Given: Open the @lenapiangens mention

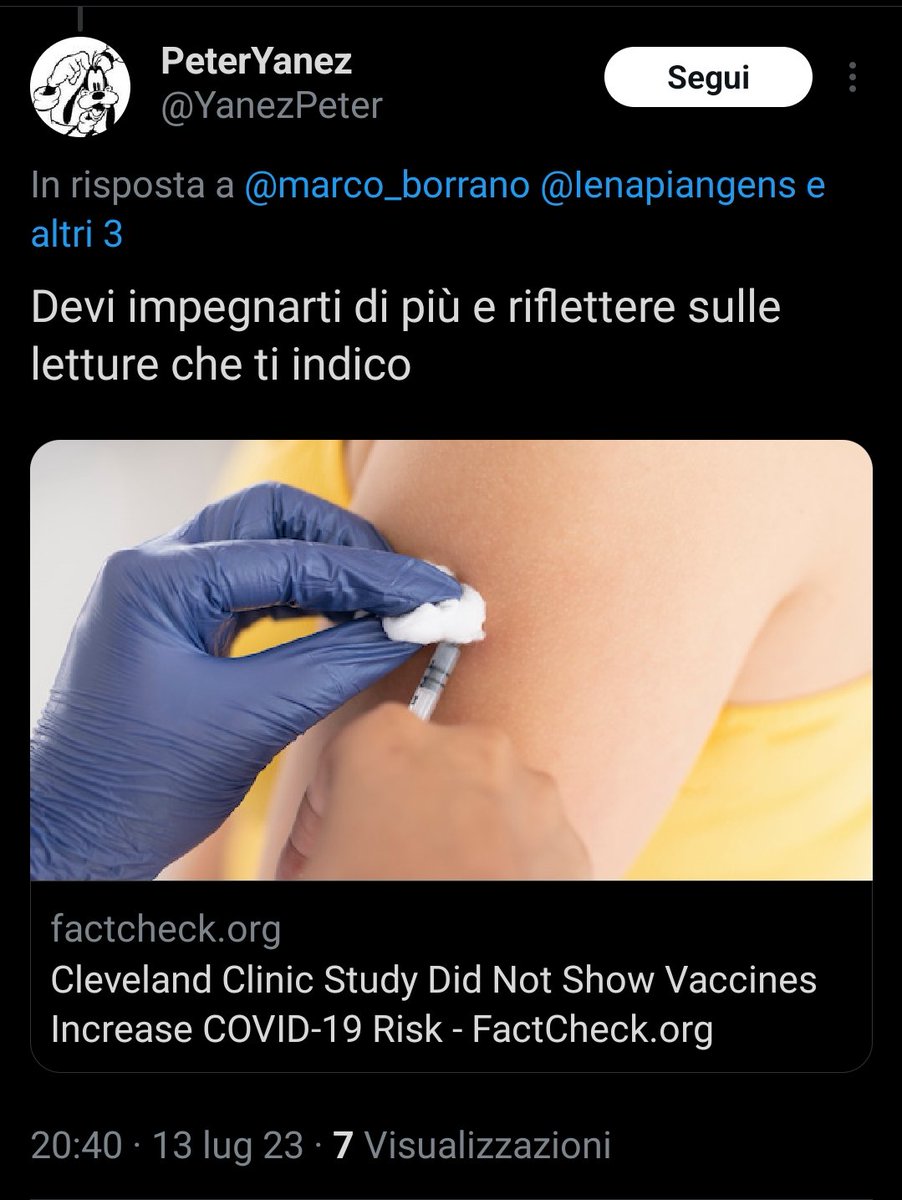Looking at the screenshot, I should pyautogui.click(x=657, y=187).
